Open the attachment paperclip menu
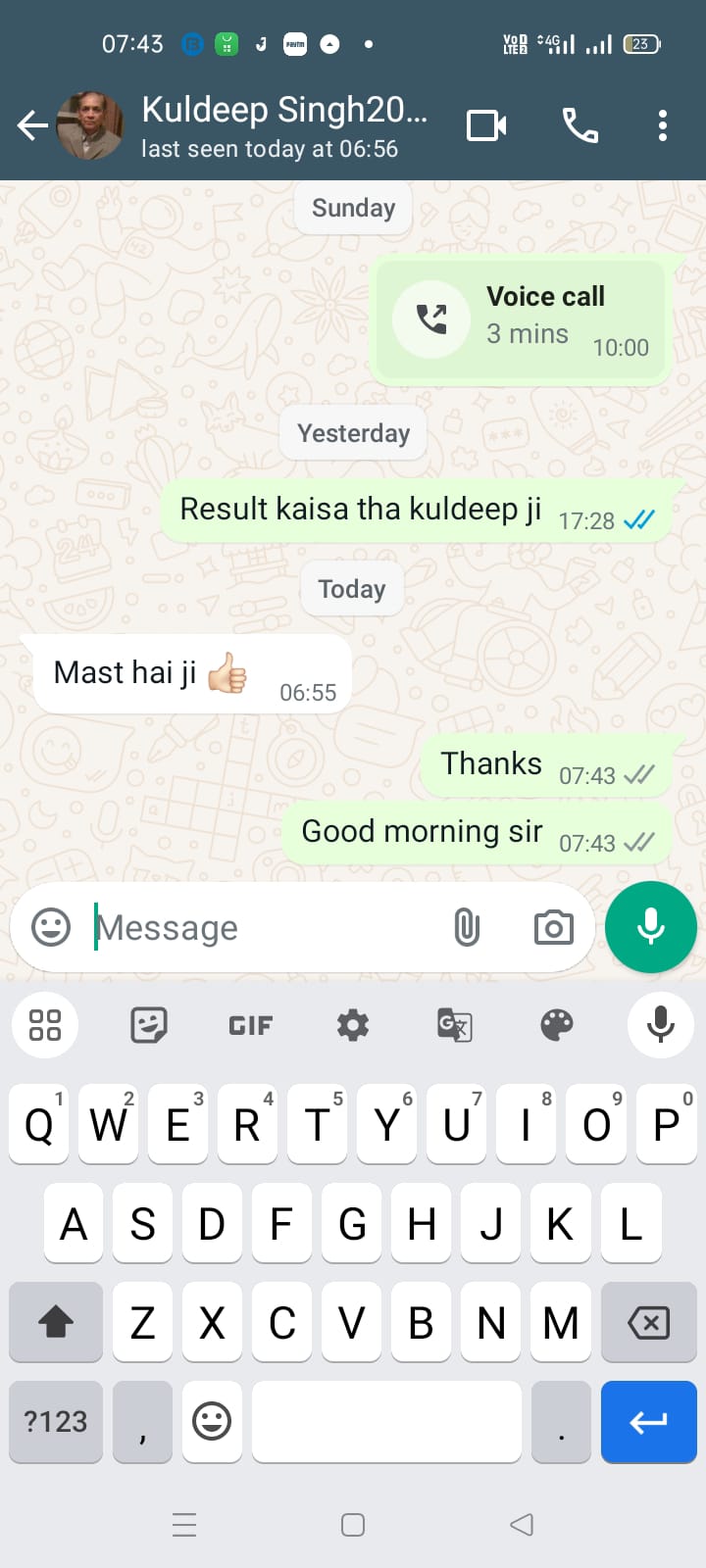This screenshot has width=706, height=1568. coord(467,927)
